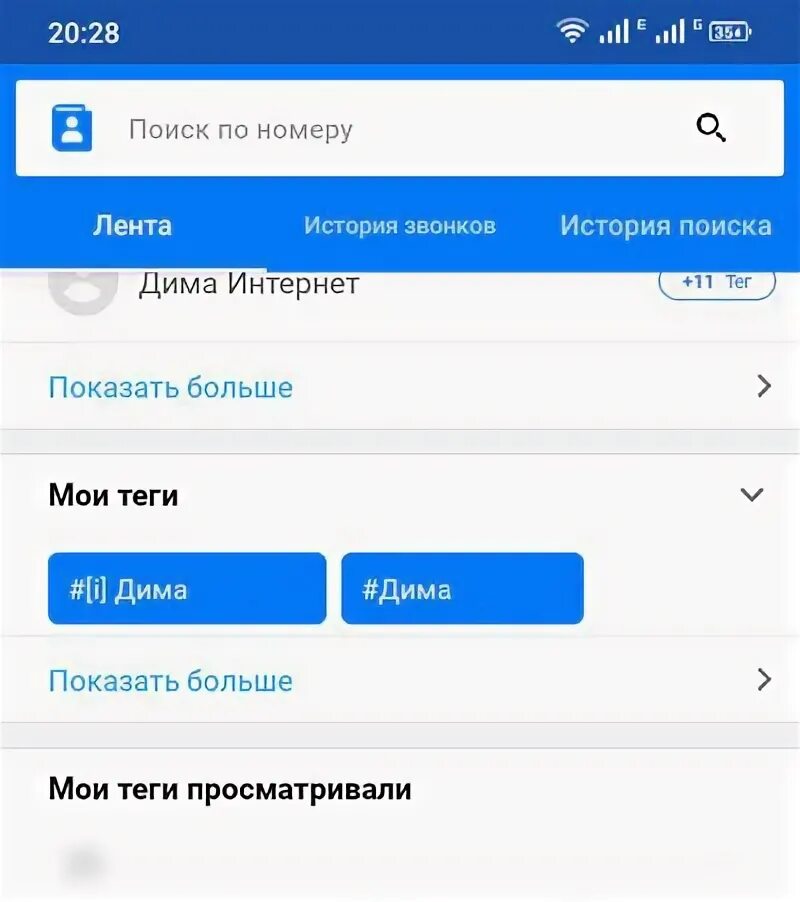Screen dimensions: 800x902
Task: Tap the magnifying glass search icon
Action: [x=711, y=128]
